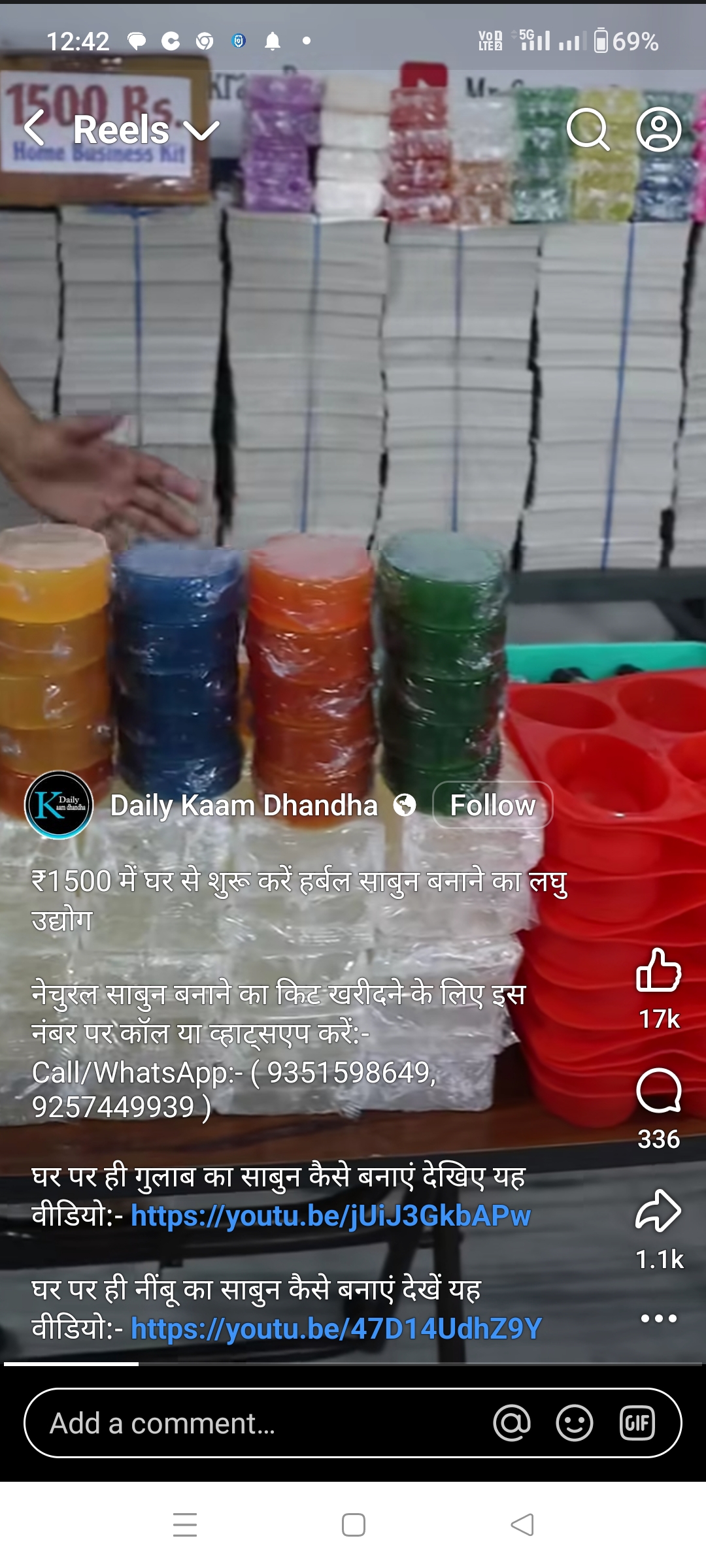This screenshot has height=1568, width=706.
Task: Go to the system home screen
Action: tap(353, 1525)
